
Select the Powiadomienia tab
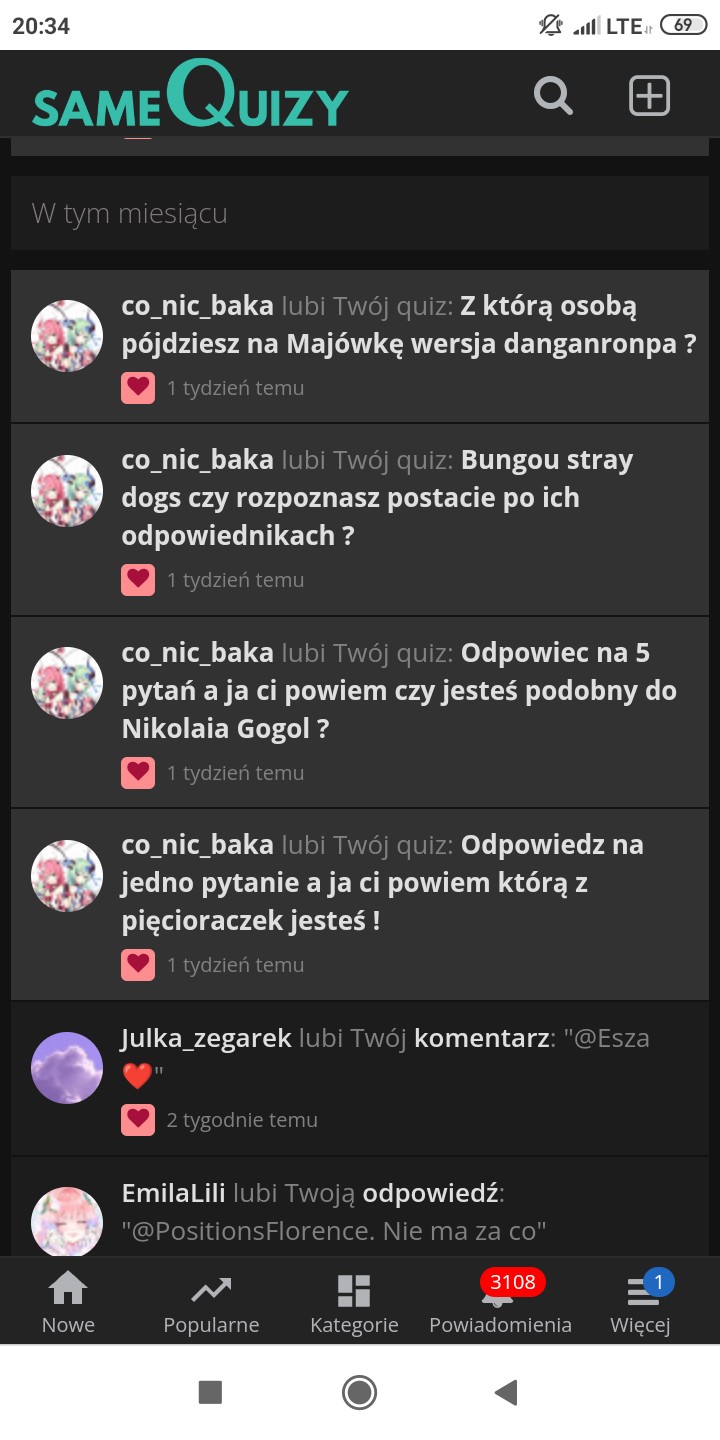(x=500, y=1302)
